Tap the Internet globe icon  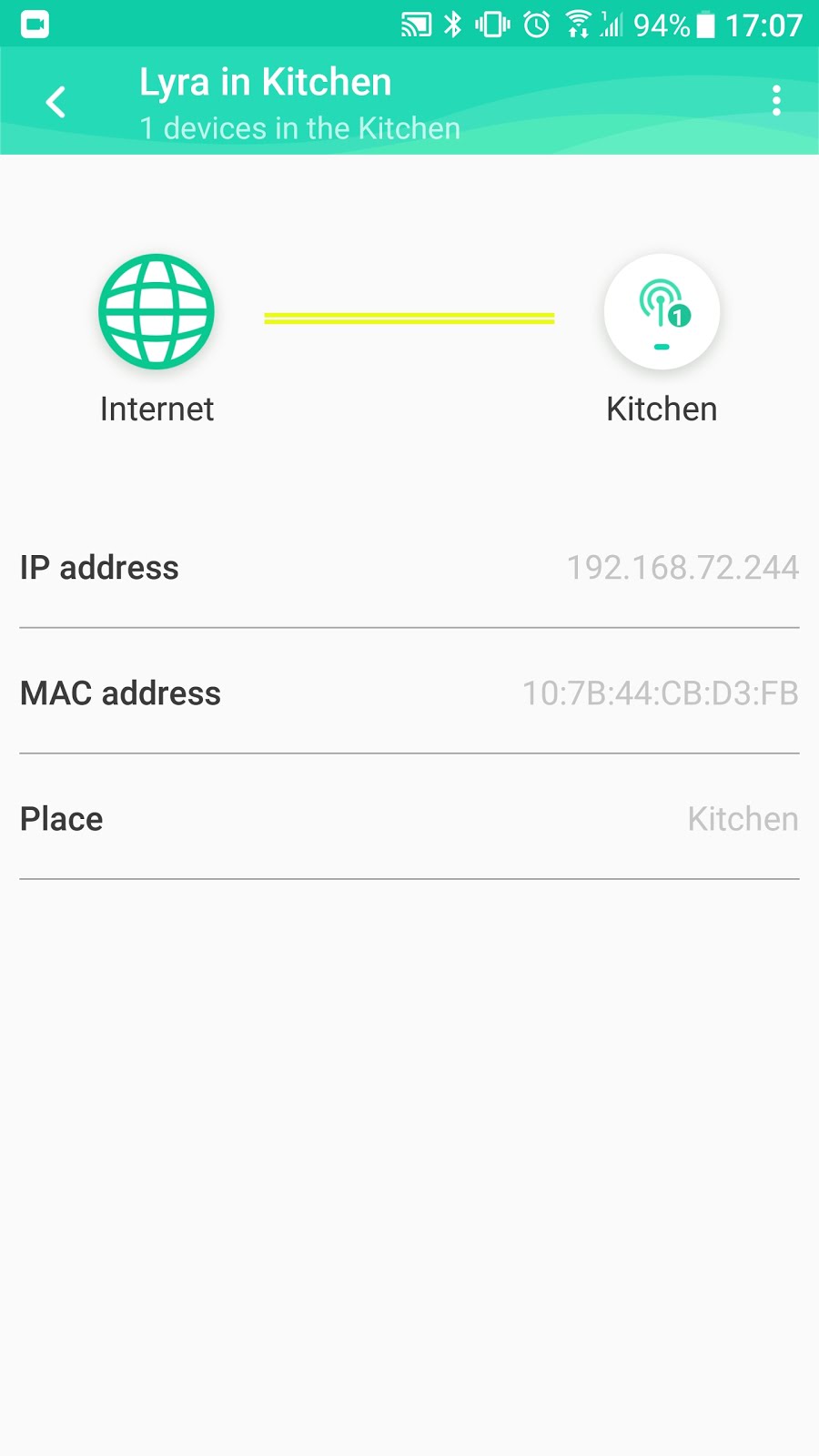coord(157,312)
